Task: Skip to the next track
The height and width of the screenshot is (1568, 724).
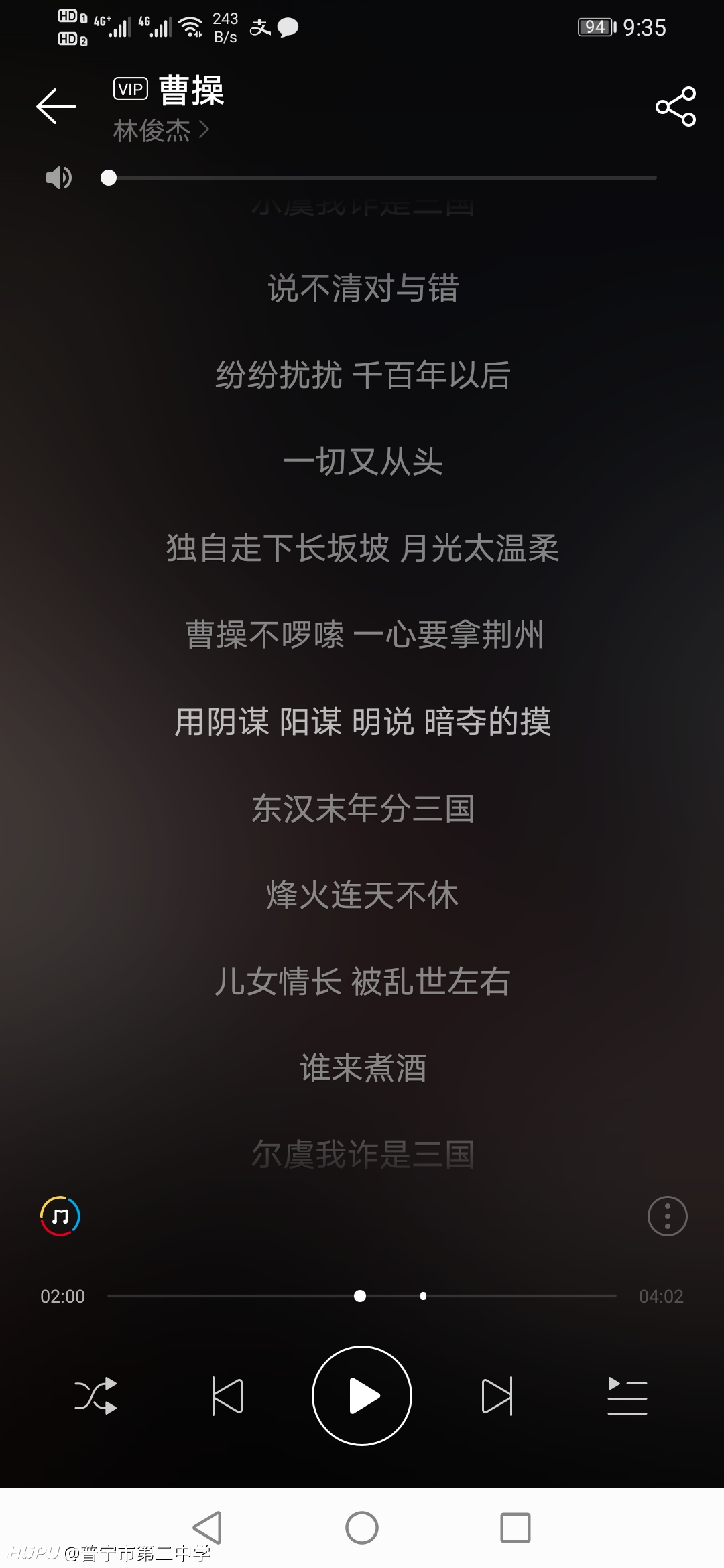Action: (x=497, y=1396)
